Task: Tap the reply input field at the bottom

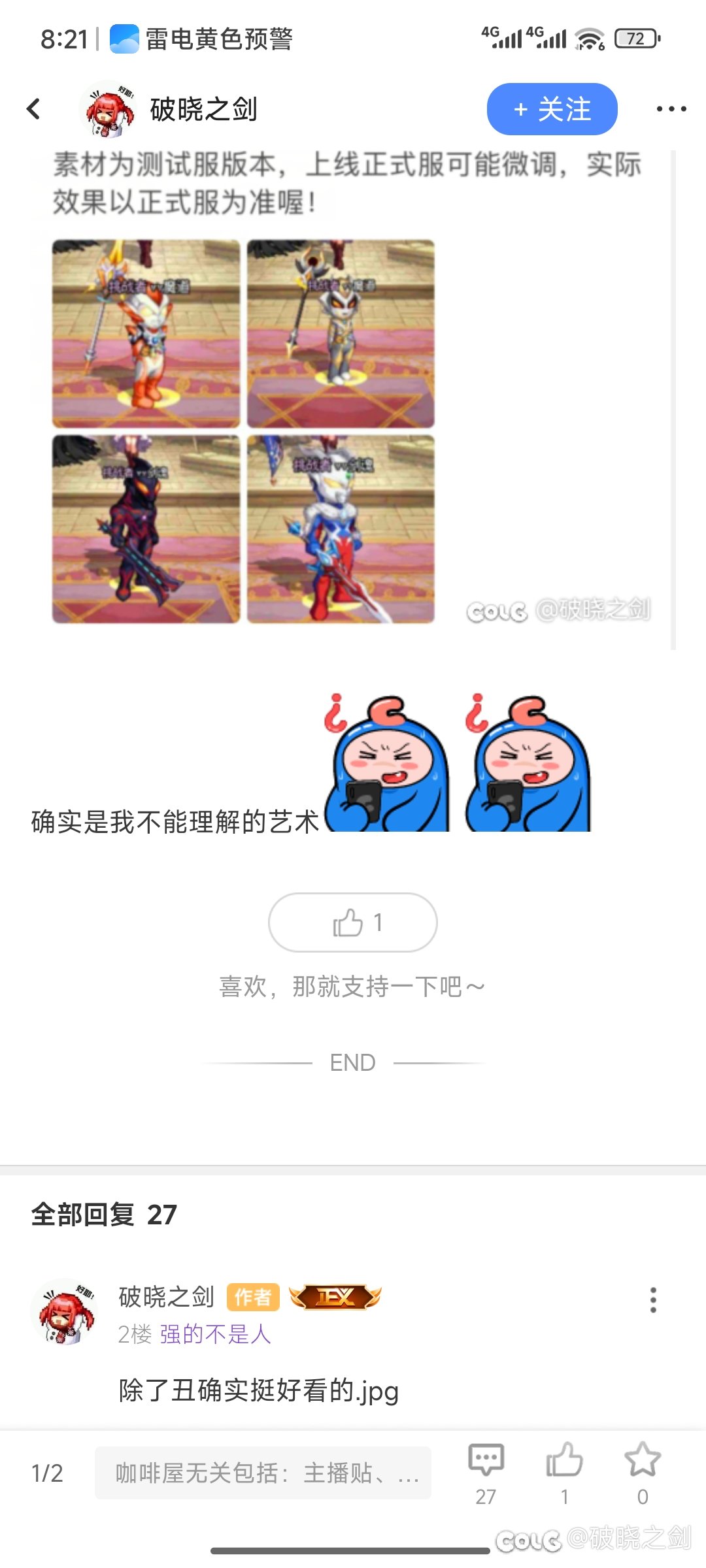Action: pos(263,1473)
